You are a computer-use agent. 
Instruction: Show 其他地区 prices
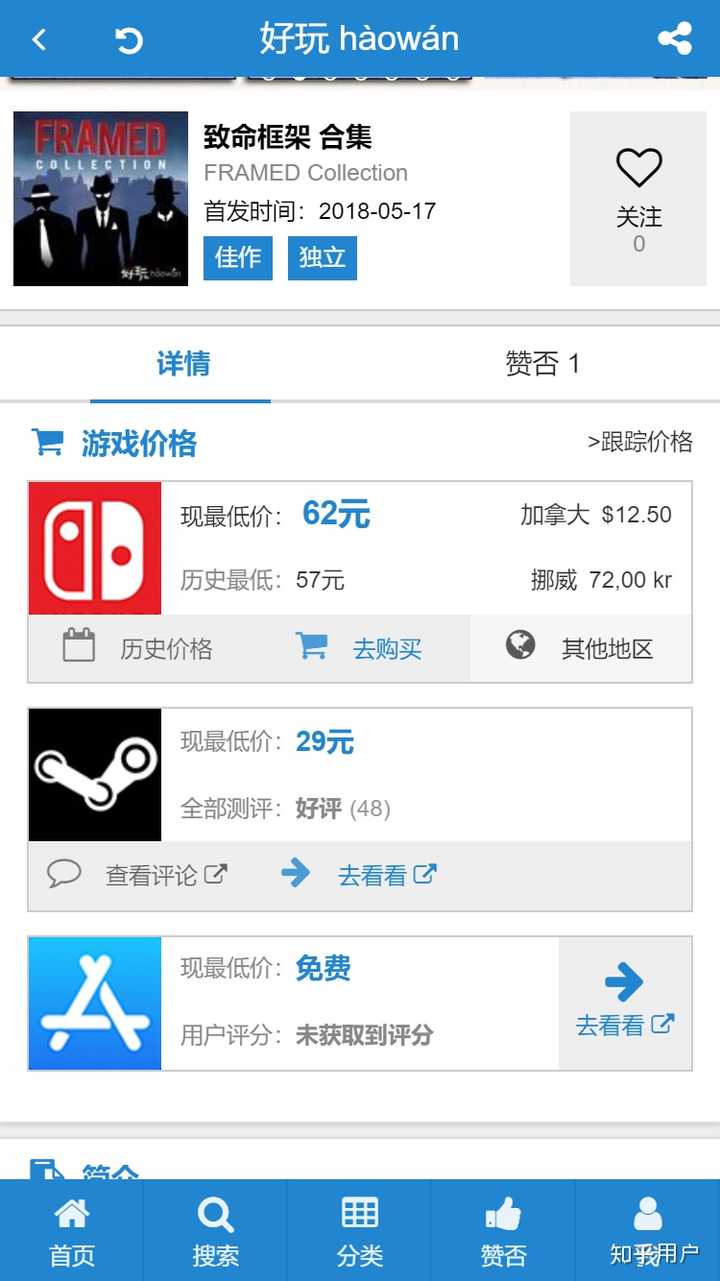click(x=580, y=648)
